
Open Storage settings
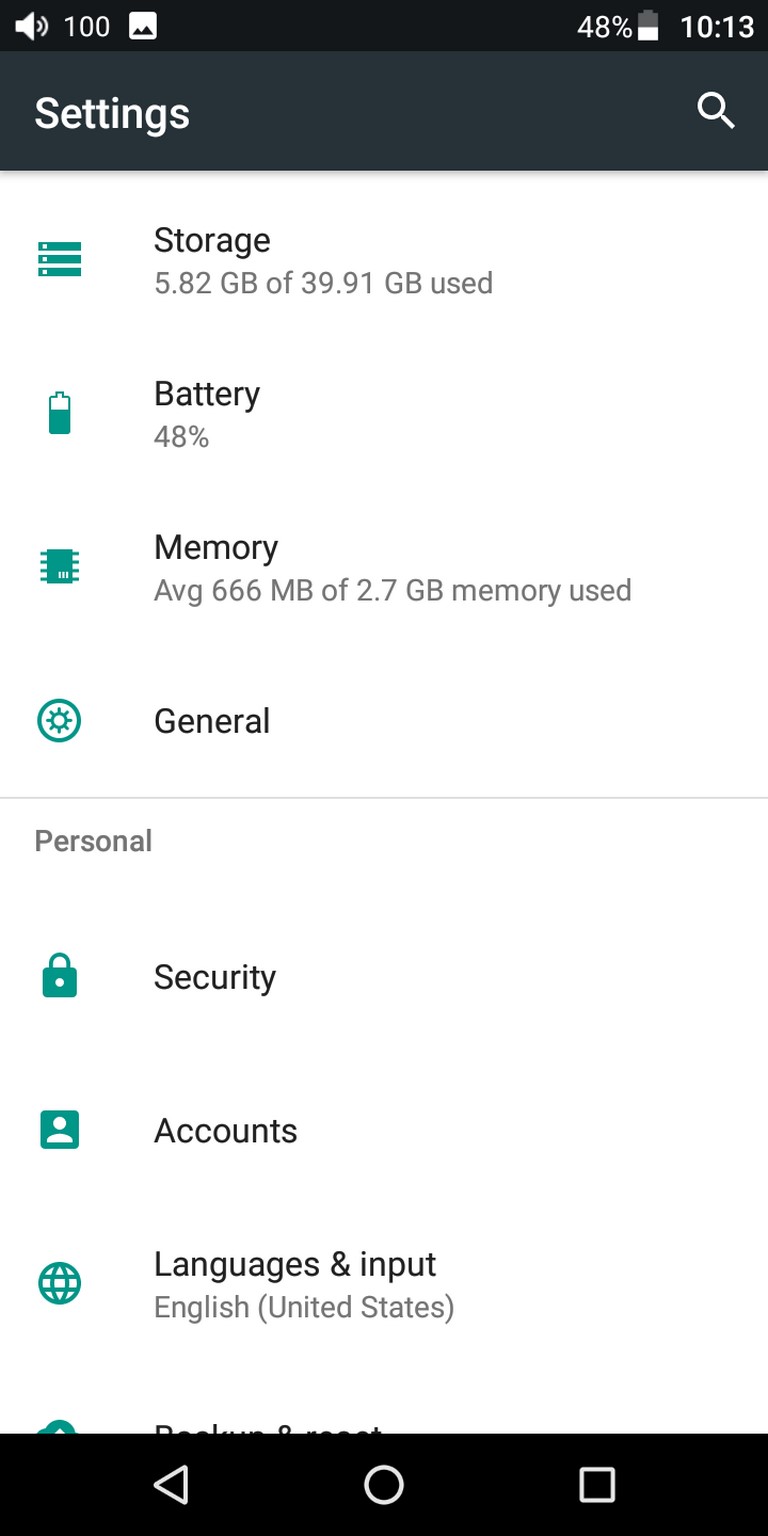(x=384, y=260)
